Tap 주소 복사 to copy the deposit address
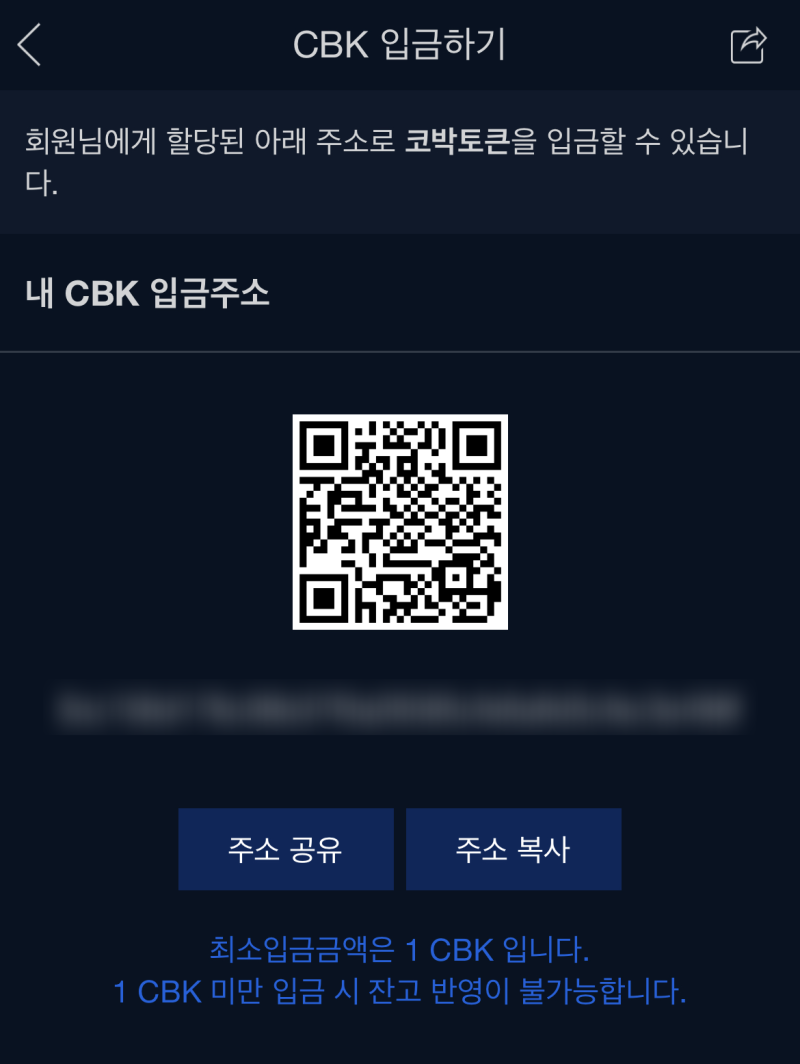Screen dimensions: 800x1064 click(513, 849)
